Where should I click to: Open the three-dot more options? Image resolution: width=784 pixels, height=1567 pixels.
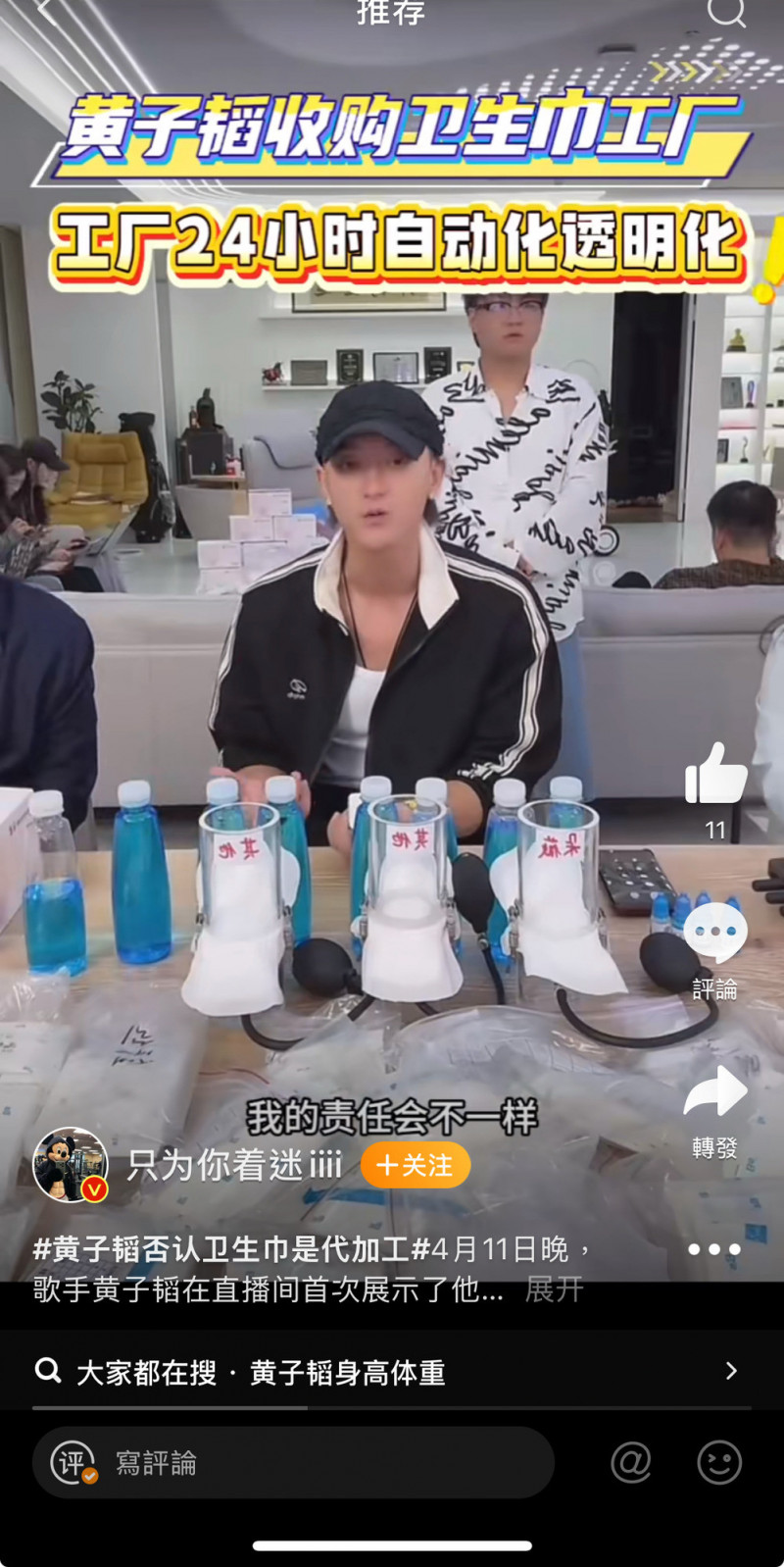pos(713,1249)
